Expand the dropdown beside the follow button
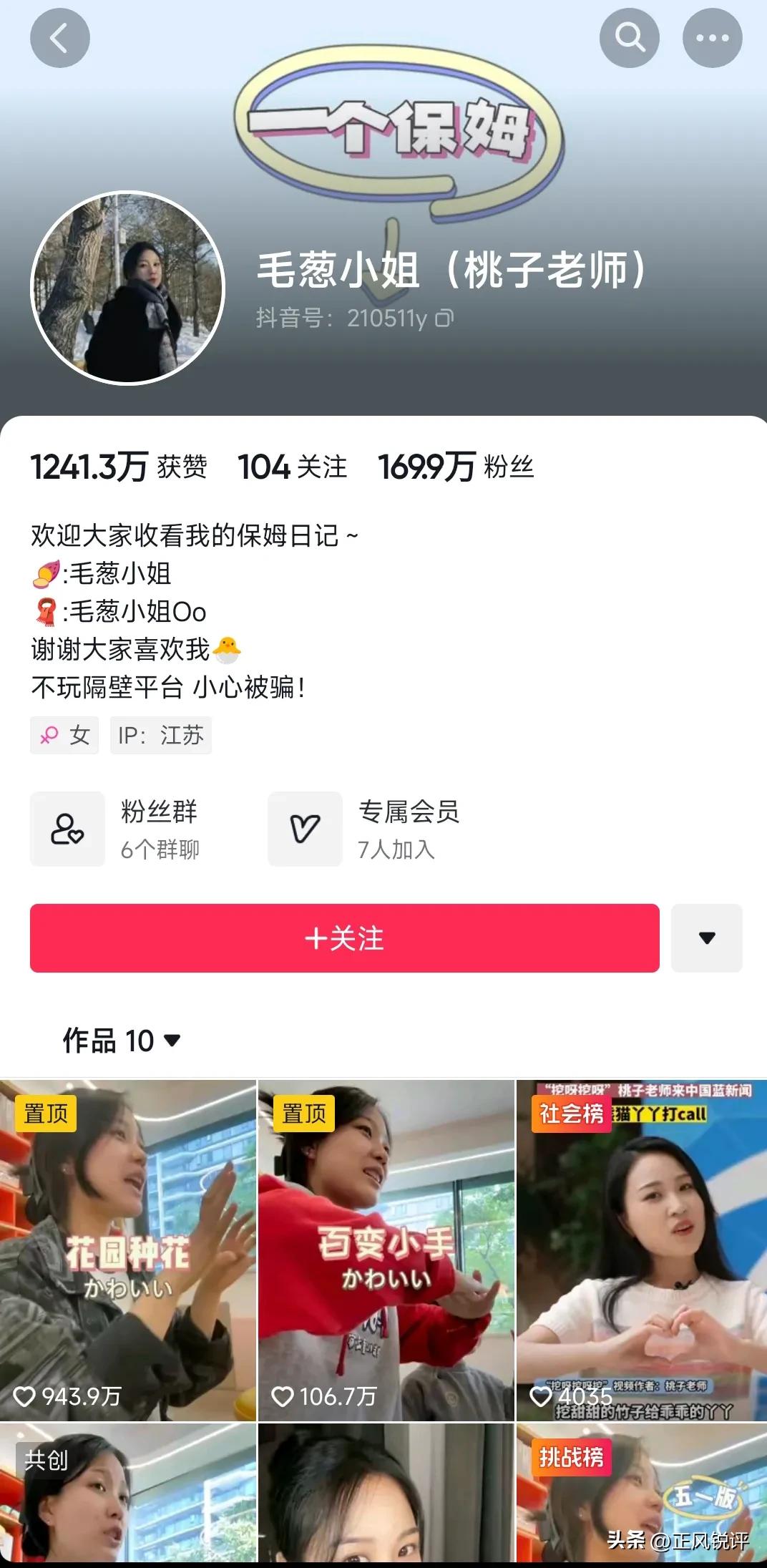The image size is (767, 1568). coord(707,939)
